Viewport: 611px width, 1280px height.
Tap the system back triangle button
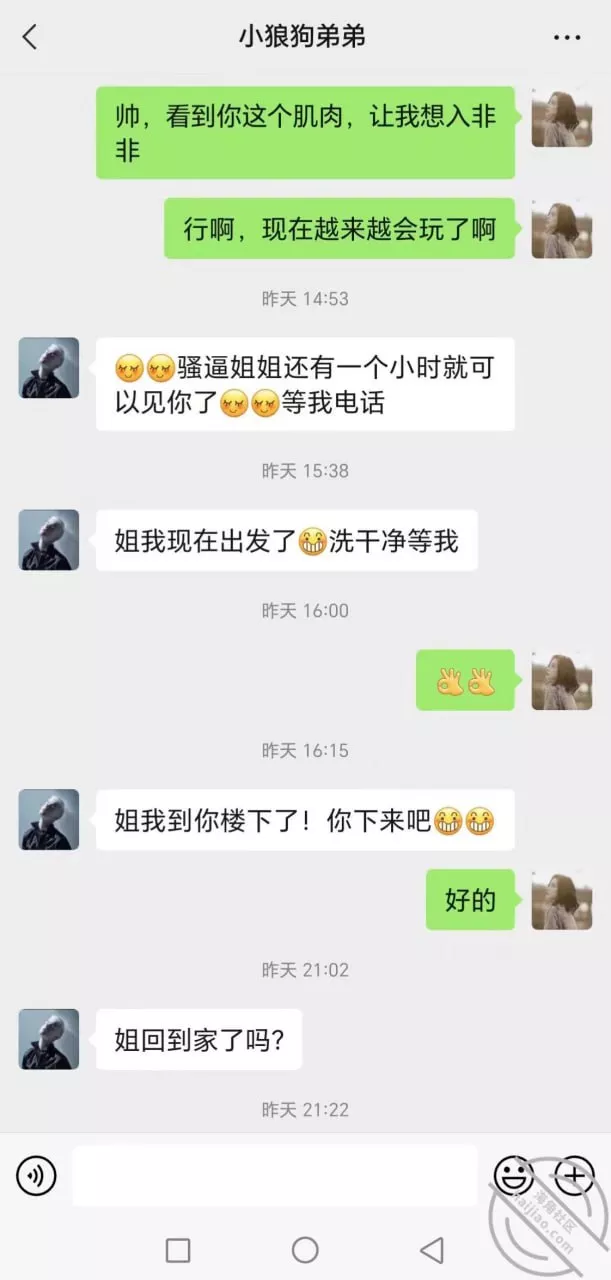click(432, 1249)
